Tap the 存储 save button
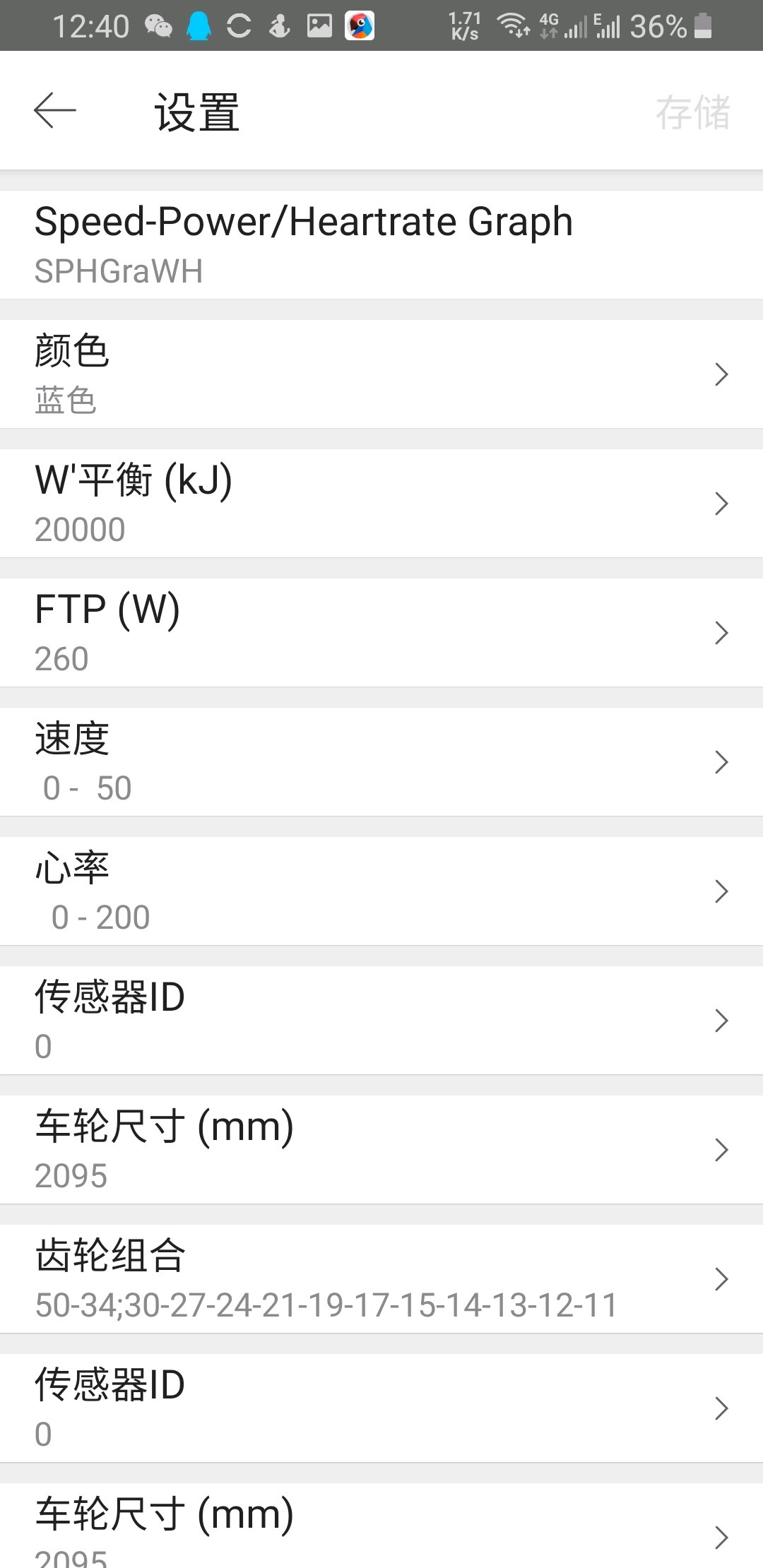The width and height of the screenshot is (763, 1568). pyautogui.click(x=692, y=112)
